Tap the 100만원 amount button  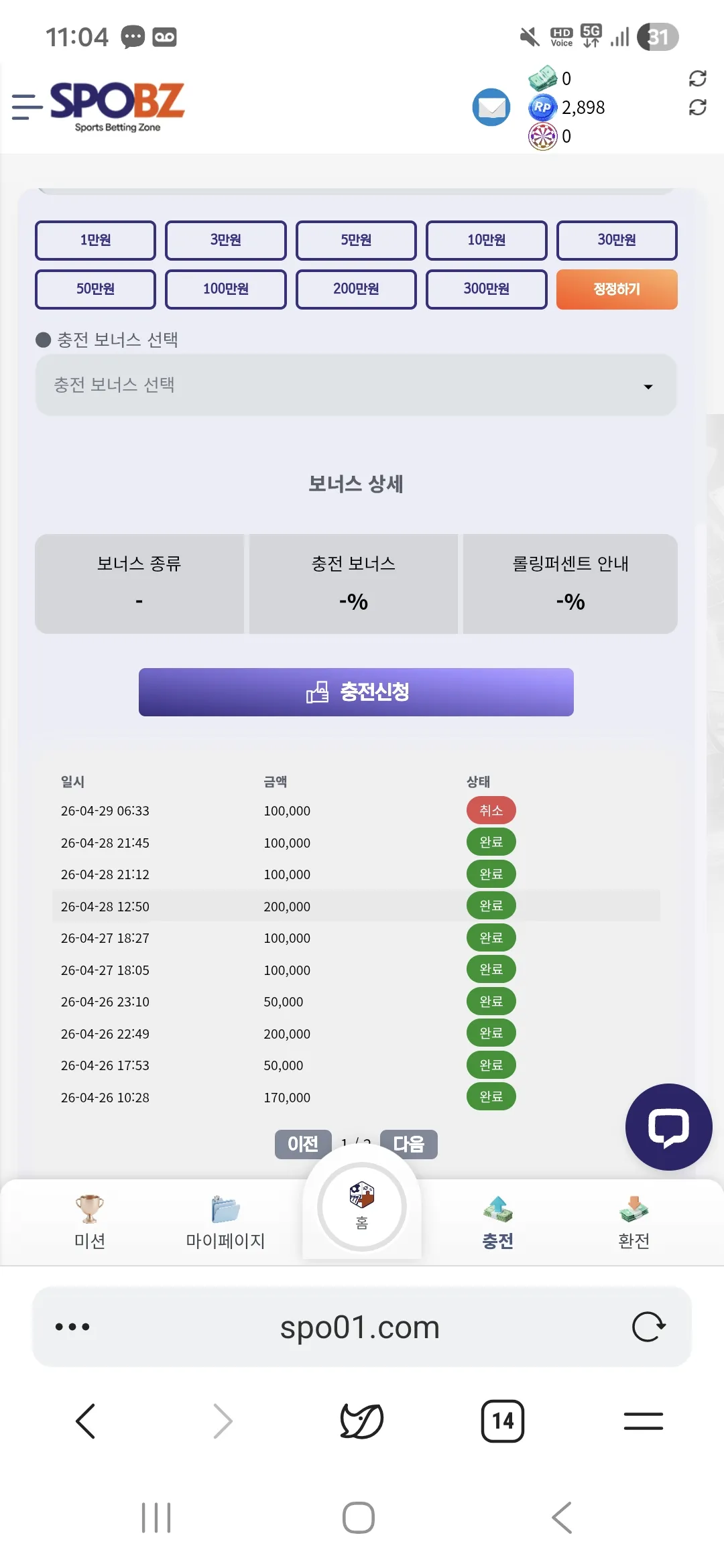226,289
